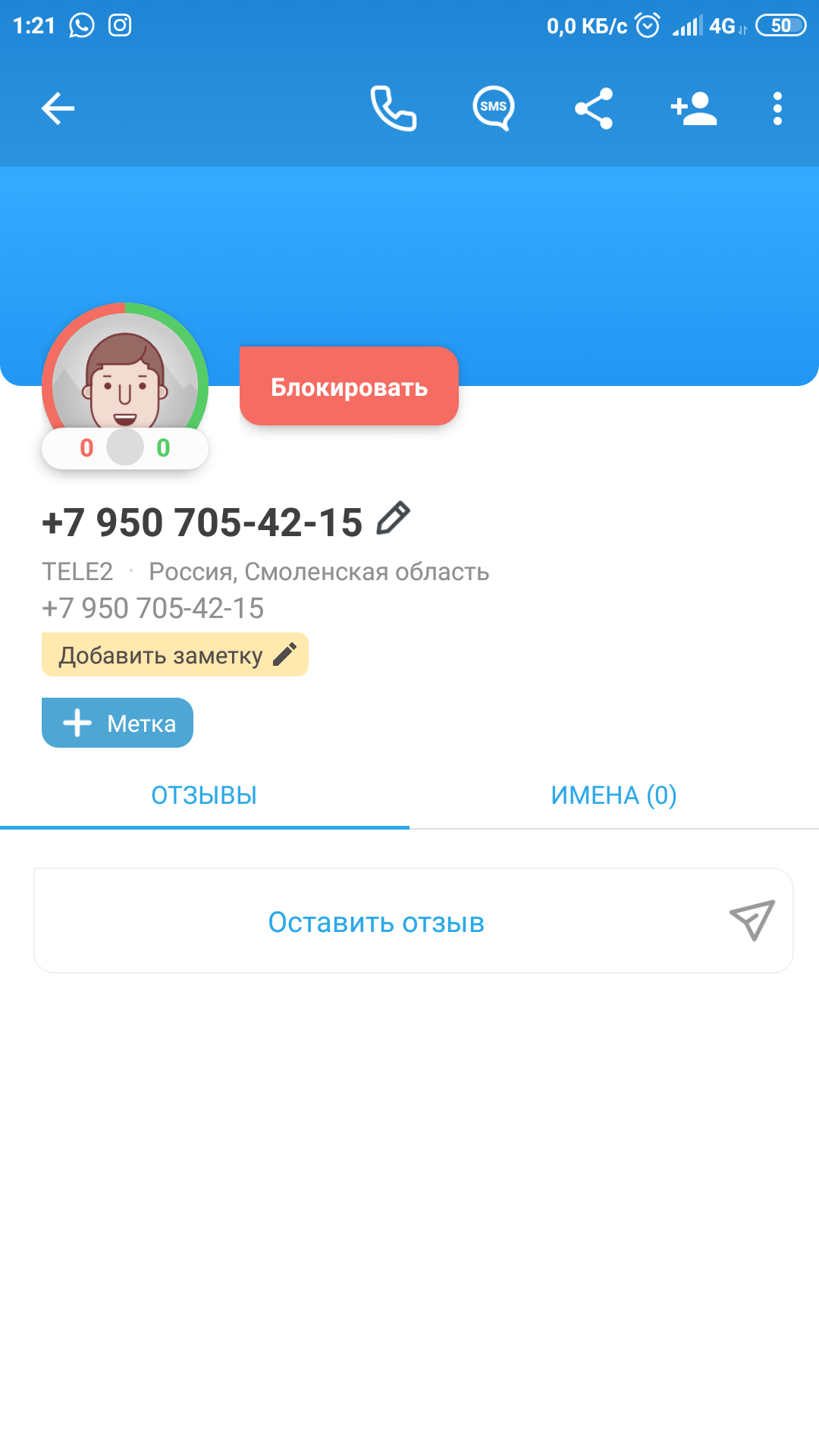Tap the red Блокировать button
This screenshot has width=819, height=1456.
click(x=349, y=387)
